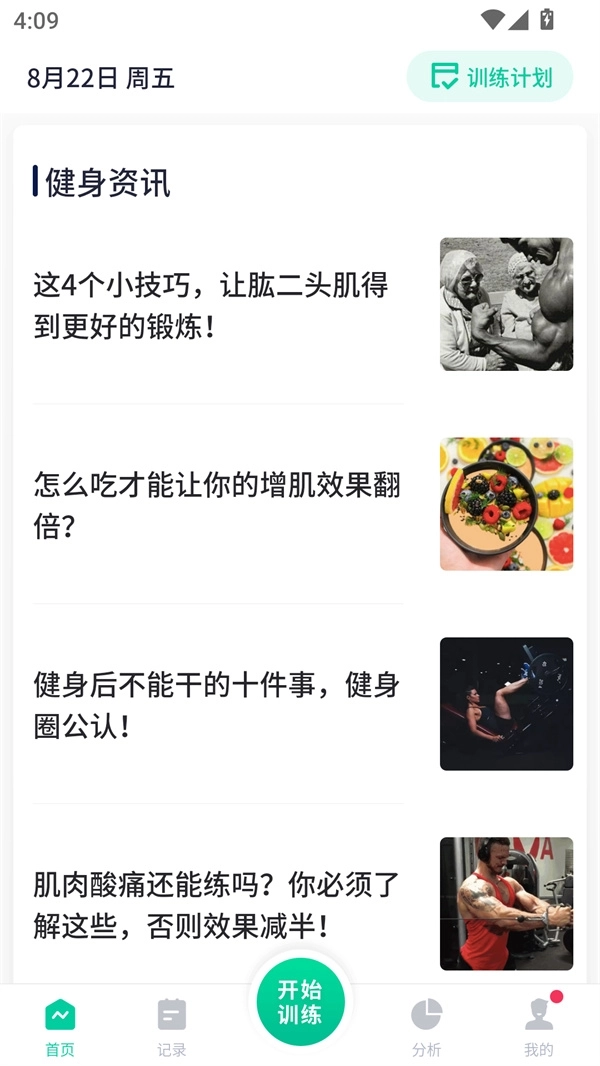Switch to the 首页 home tab

(x=60, y=1027)
